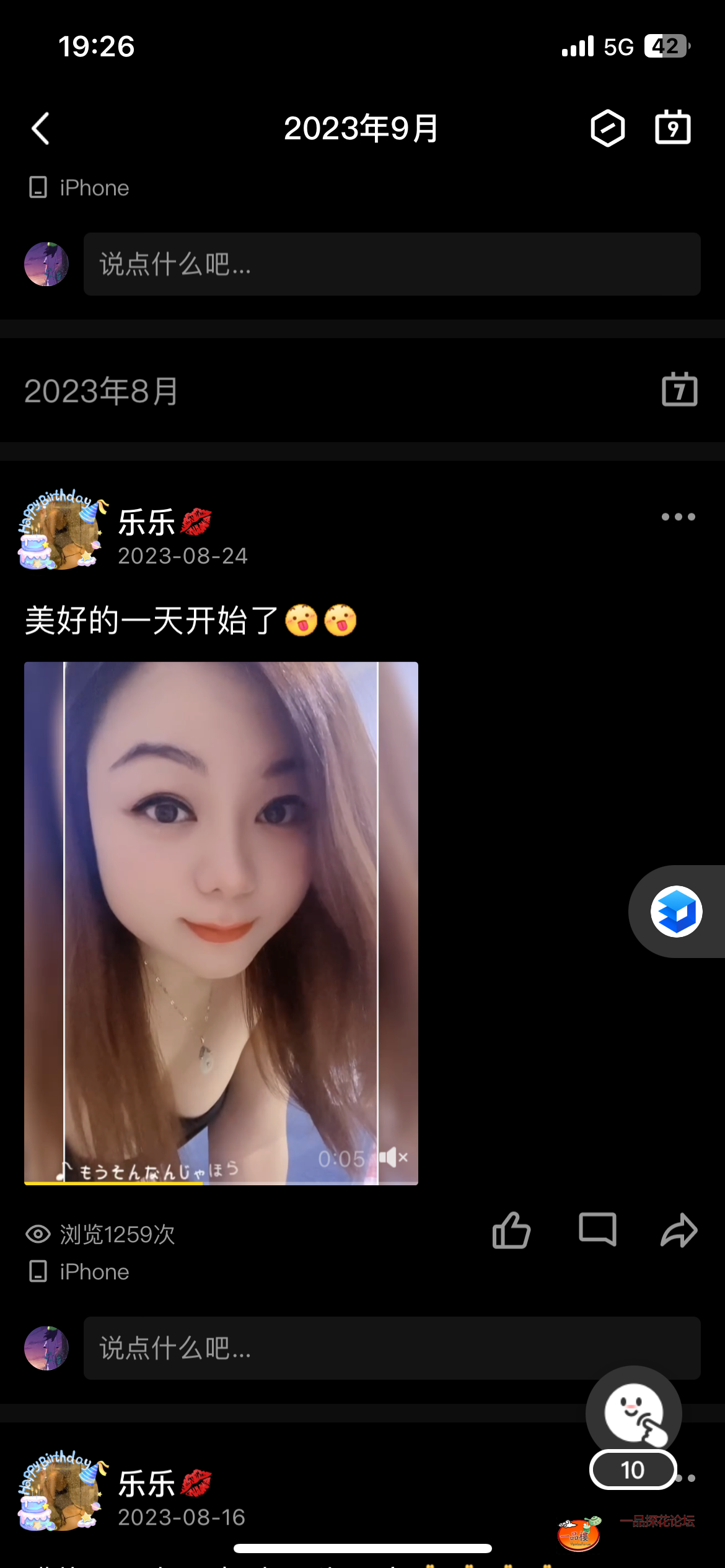Play the video in the 2023-08-24 post
This screenshot has width=725, height=1568.
pos(221,923)
